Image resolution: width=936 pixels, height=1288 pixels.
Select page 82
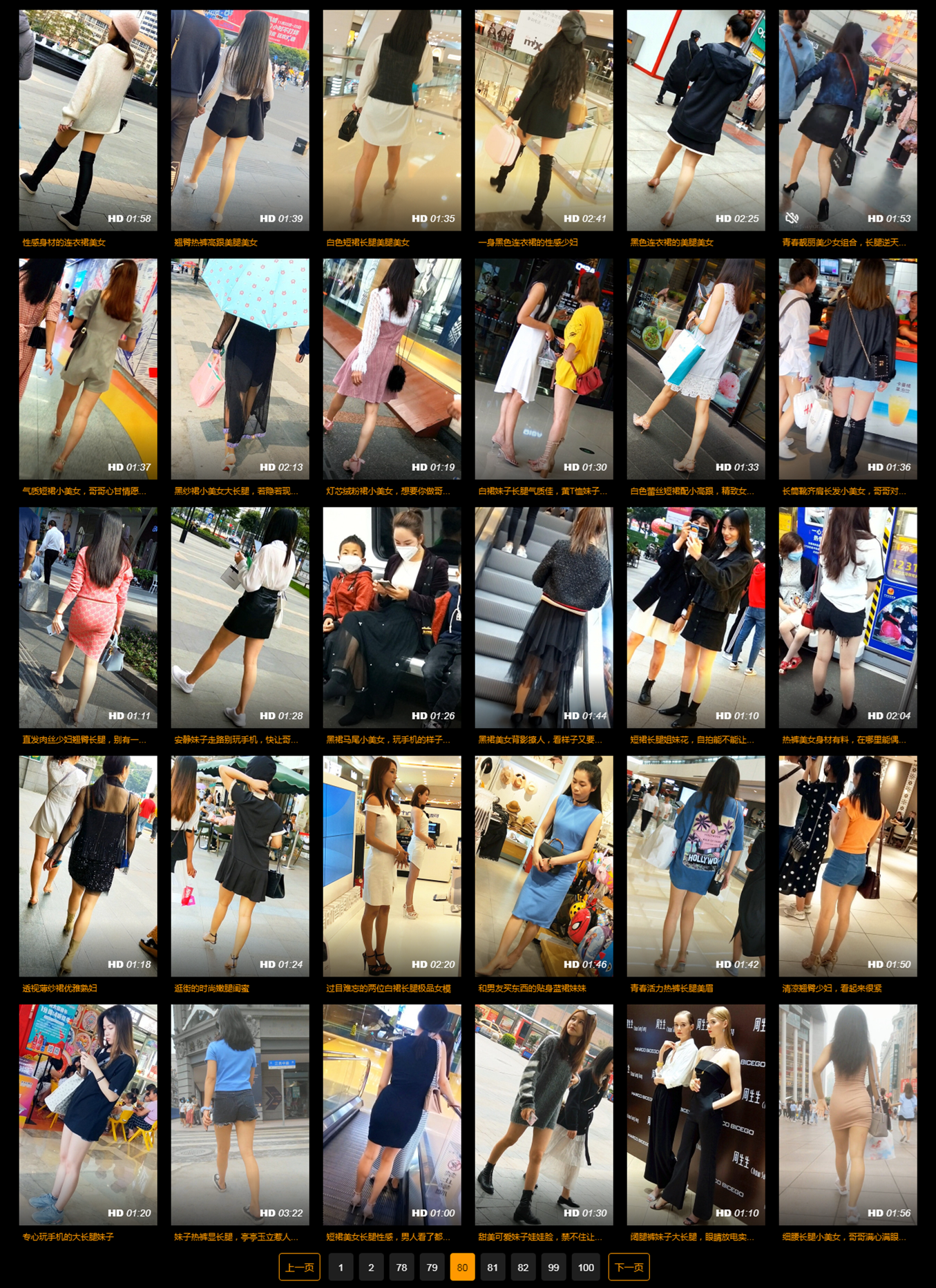coord(523,1267)
